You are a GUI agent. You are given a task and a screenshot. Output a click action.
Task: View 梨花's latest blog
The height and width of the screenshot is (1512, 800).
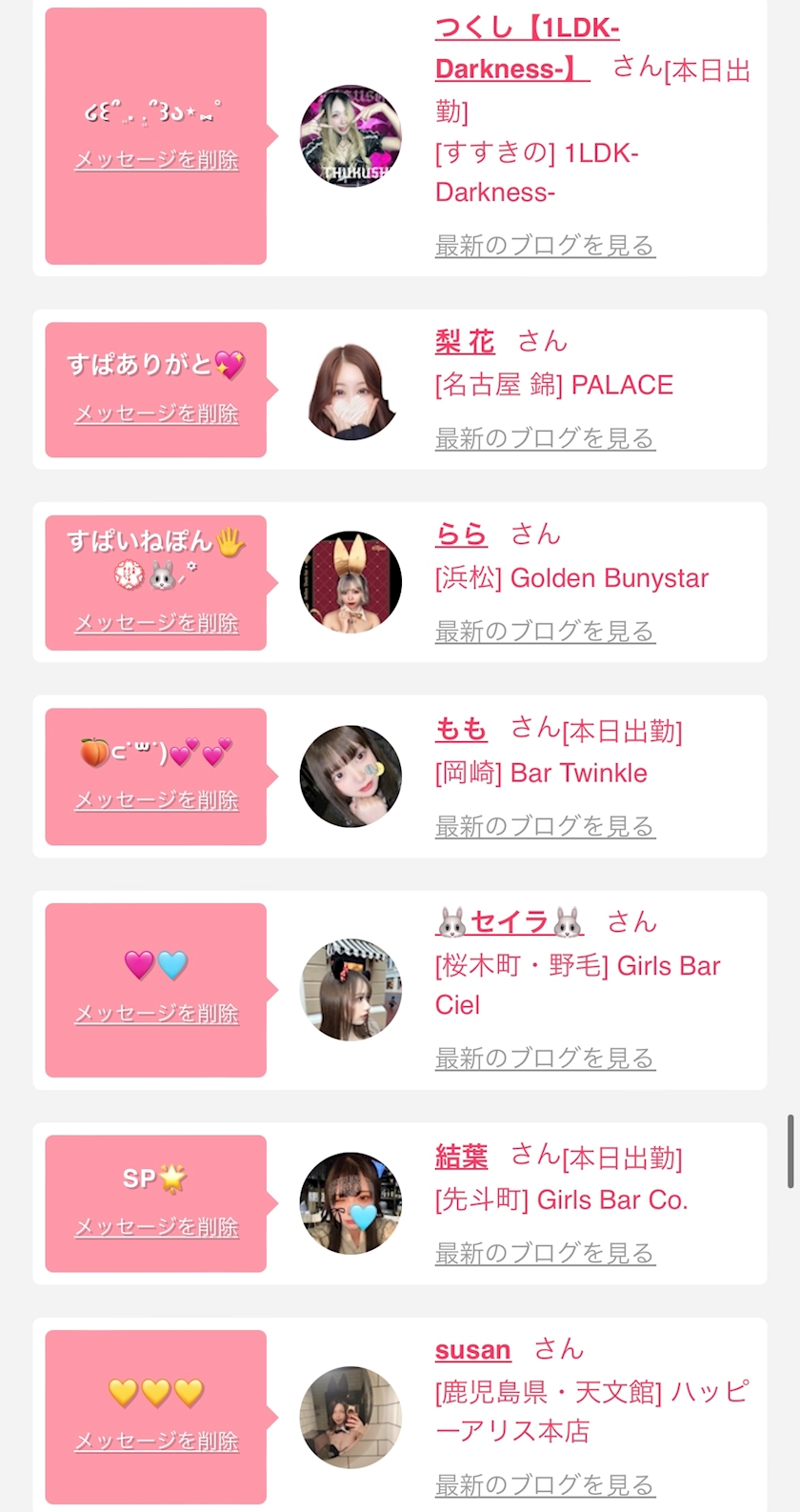coord(545,438)
